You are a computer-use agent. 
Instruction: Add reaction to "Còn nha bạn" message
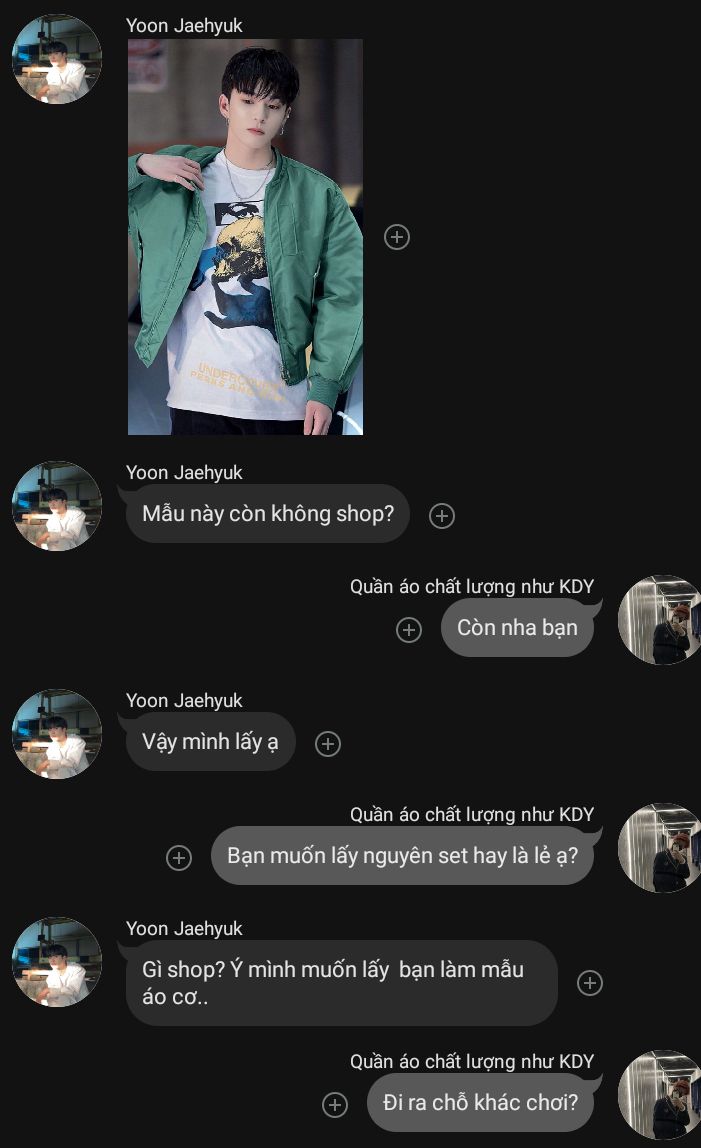pyautogui.click(x=409, y=630)
